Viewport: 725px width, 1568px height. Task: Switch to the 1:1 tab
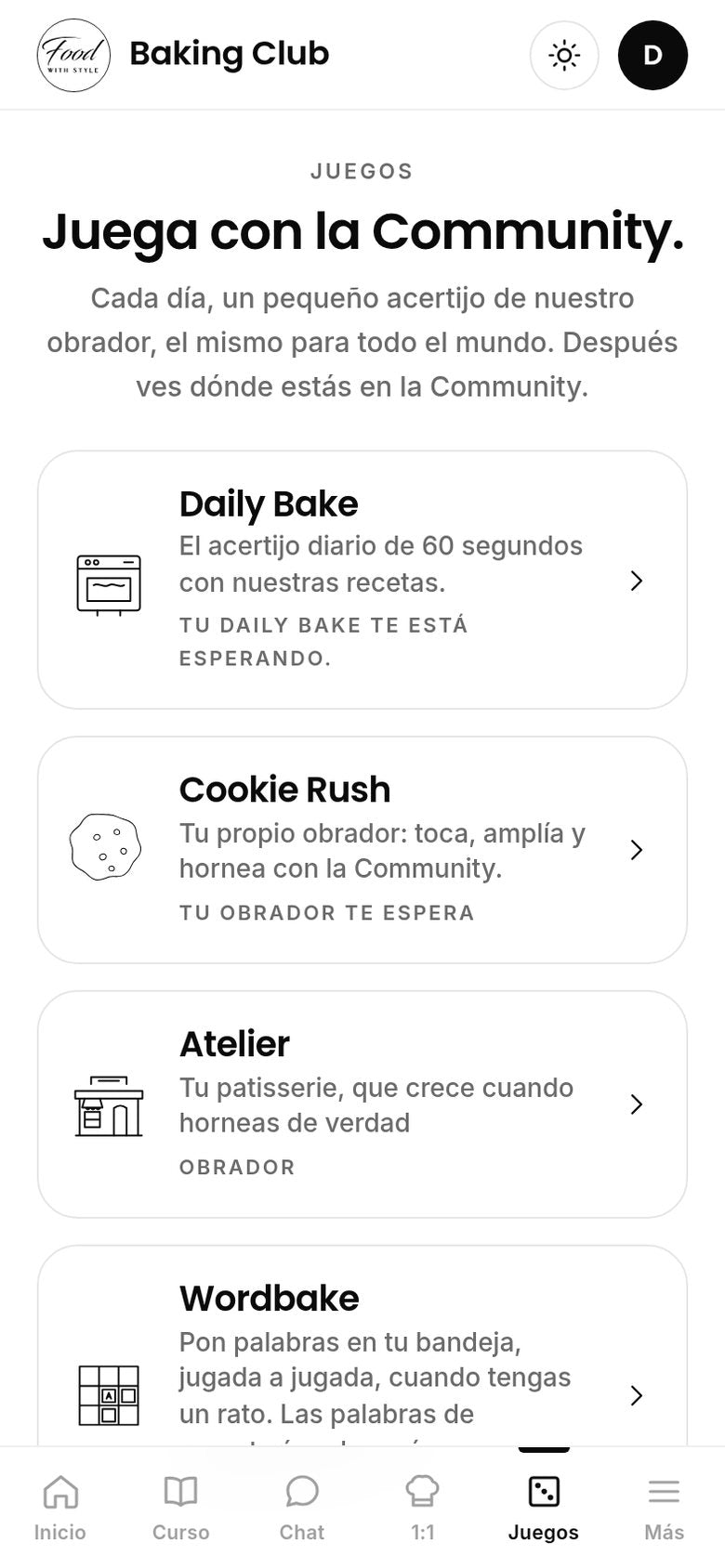click(x=423, y=1507)
